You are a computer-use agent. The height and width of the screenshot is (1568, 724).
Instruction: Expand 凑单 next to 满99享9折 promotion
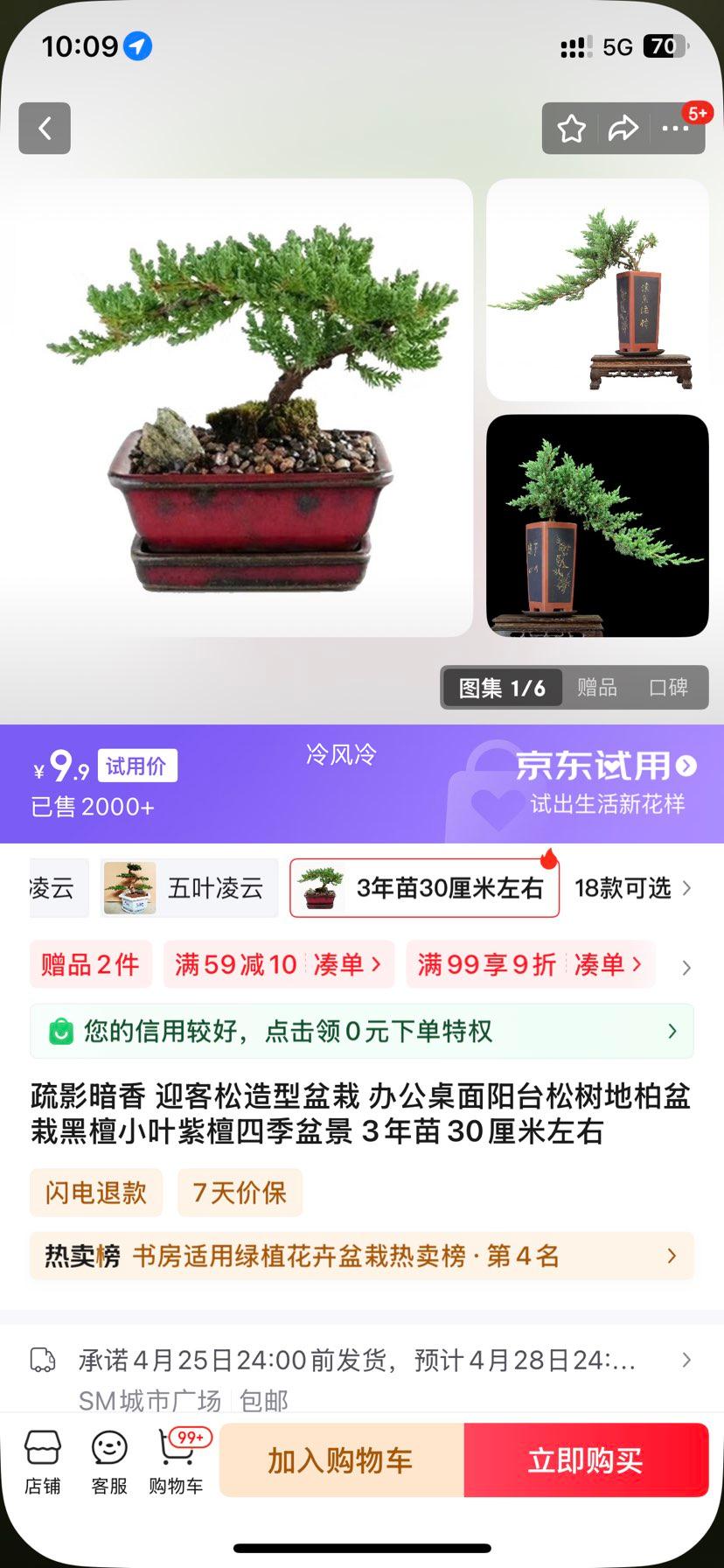coord(602,963)
